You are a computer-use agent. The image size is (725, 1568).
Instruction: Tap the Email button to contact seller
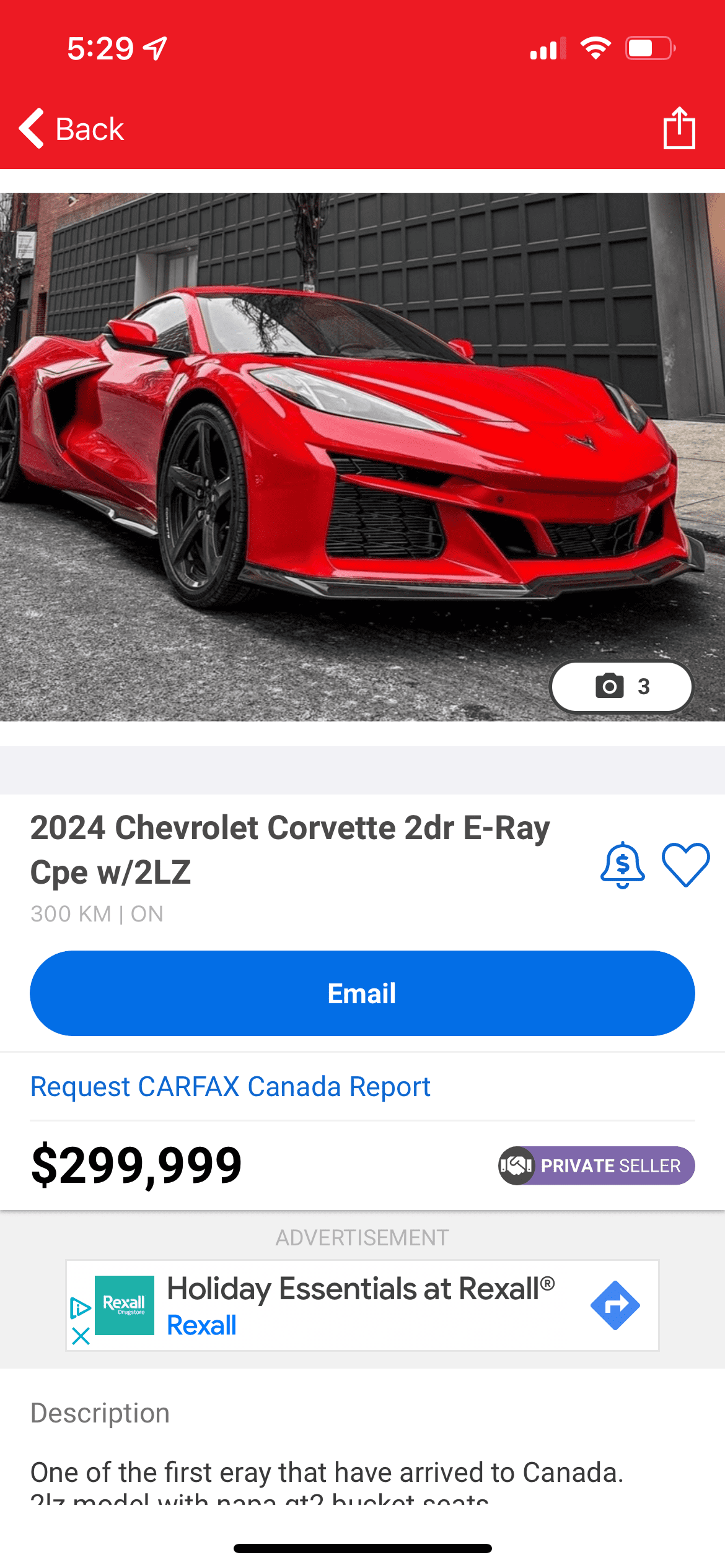pos(362,992)
